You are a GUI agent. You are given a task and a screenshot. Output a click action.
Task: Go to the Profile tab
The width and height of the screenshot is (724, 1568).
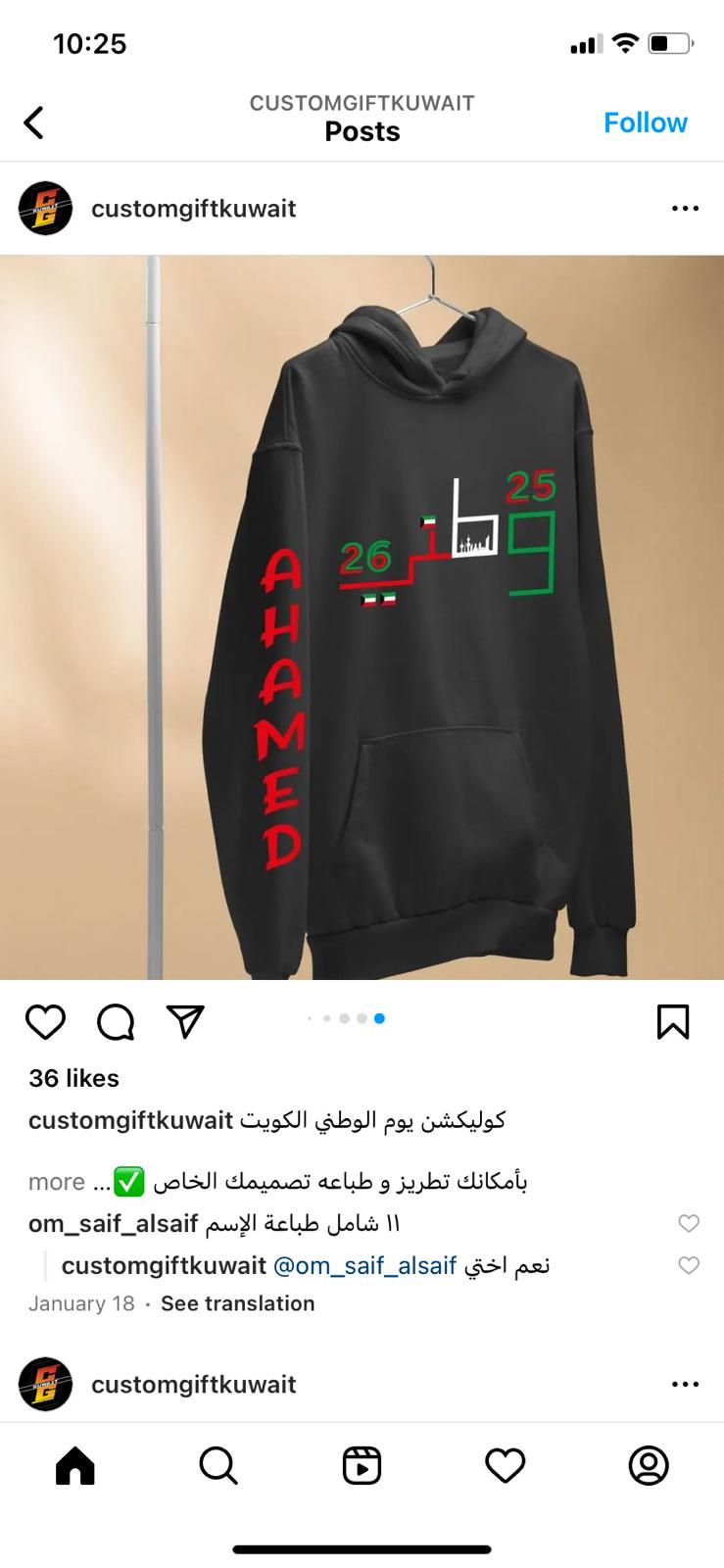(x=649, y=1466)
